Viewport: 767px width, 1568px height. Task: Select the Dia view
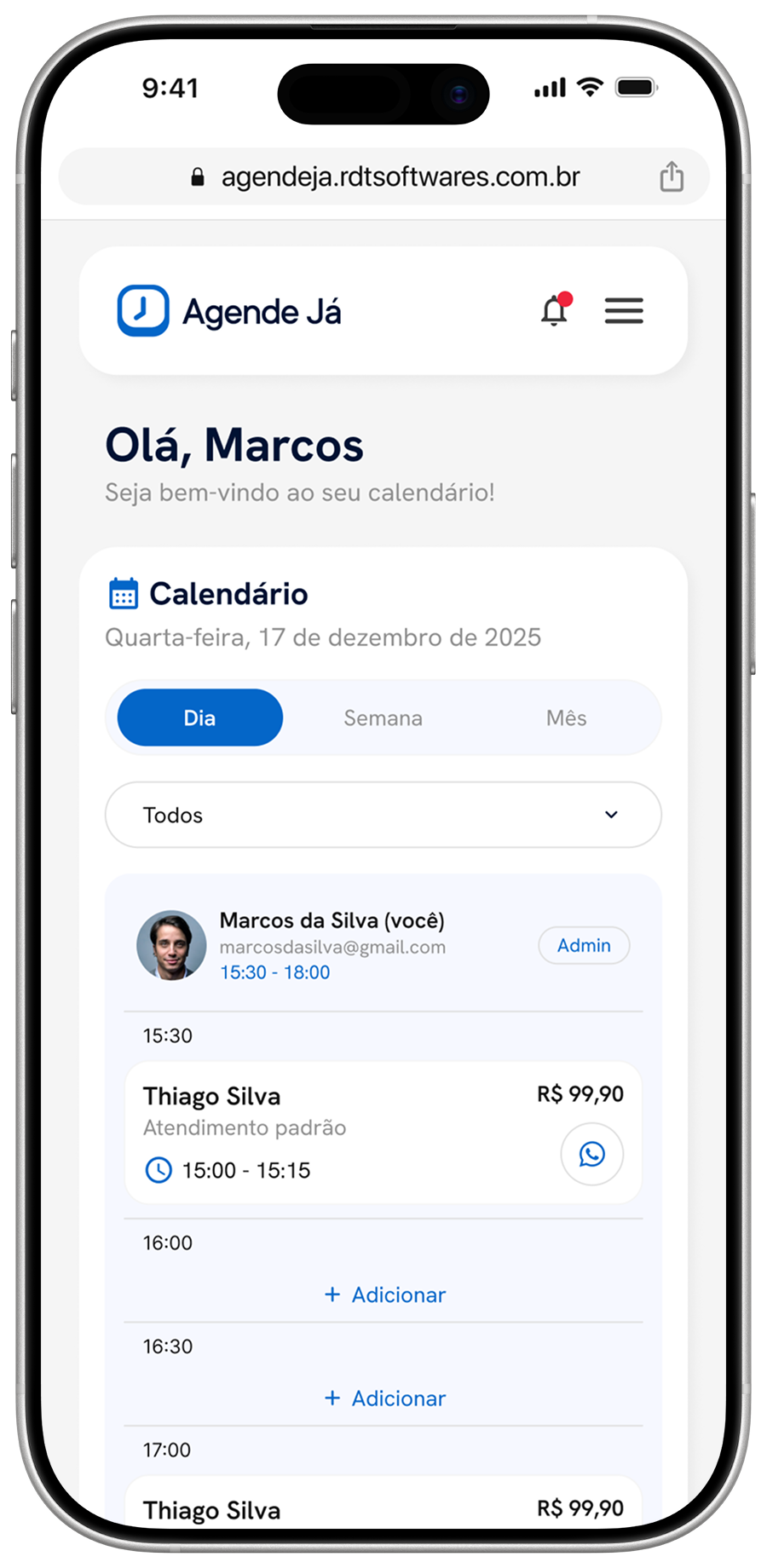pos(200,718)
